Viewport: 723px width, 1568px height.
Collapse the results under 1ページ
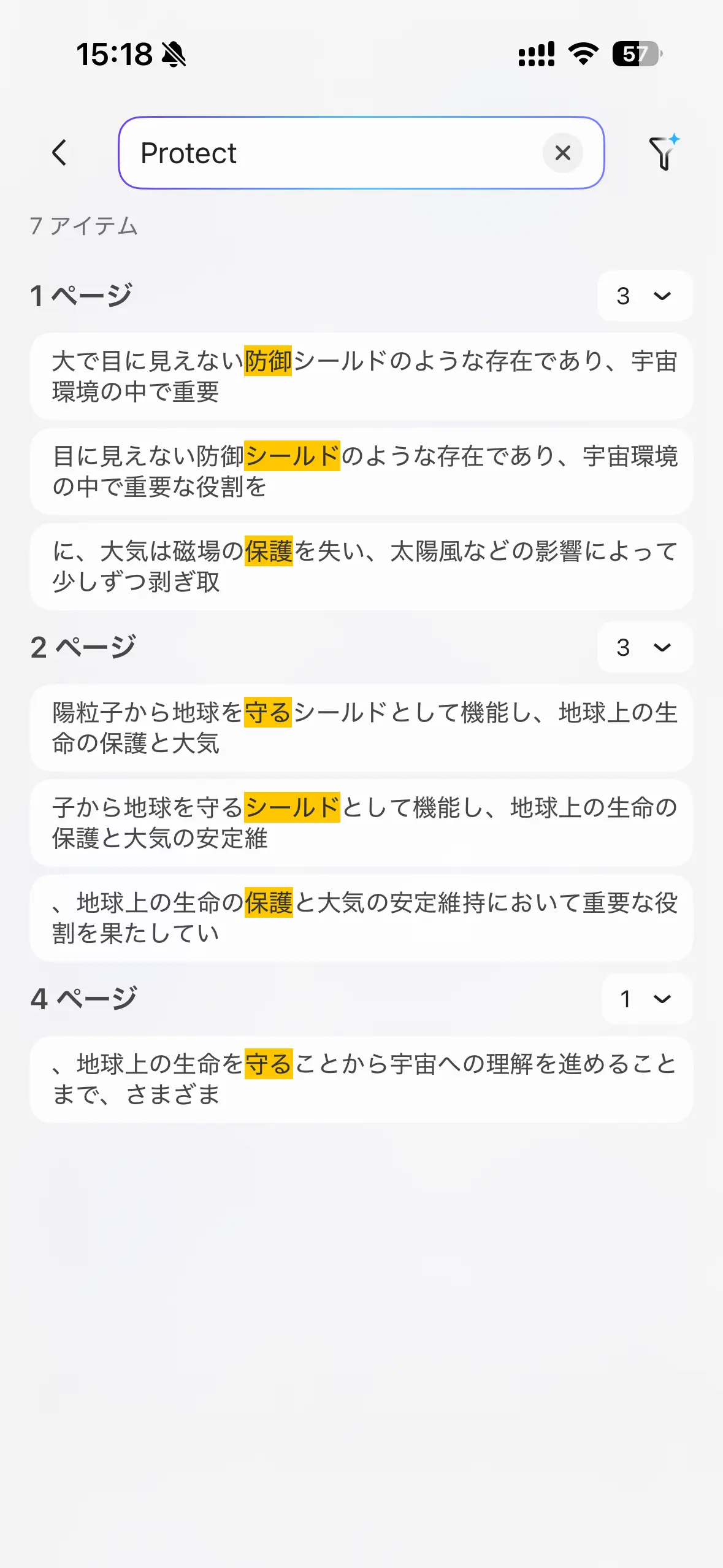645,296
